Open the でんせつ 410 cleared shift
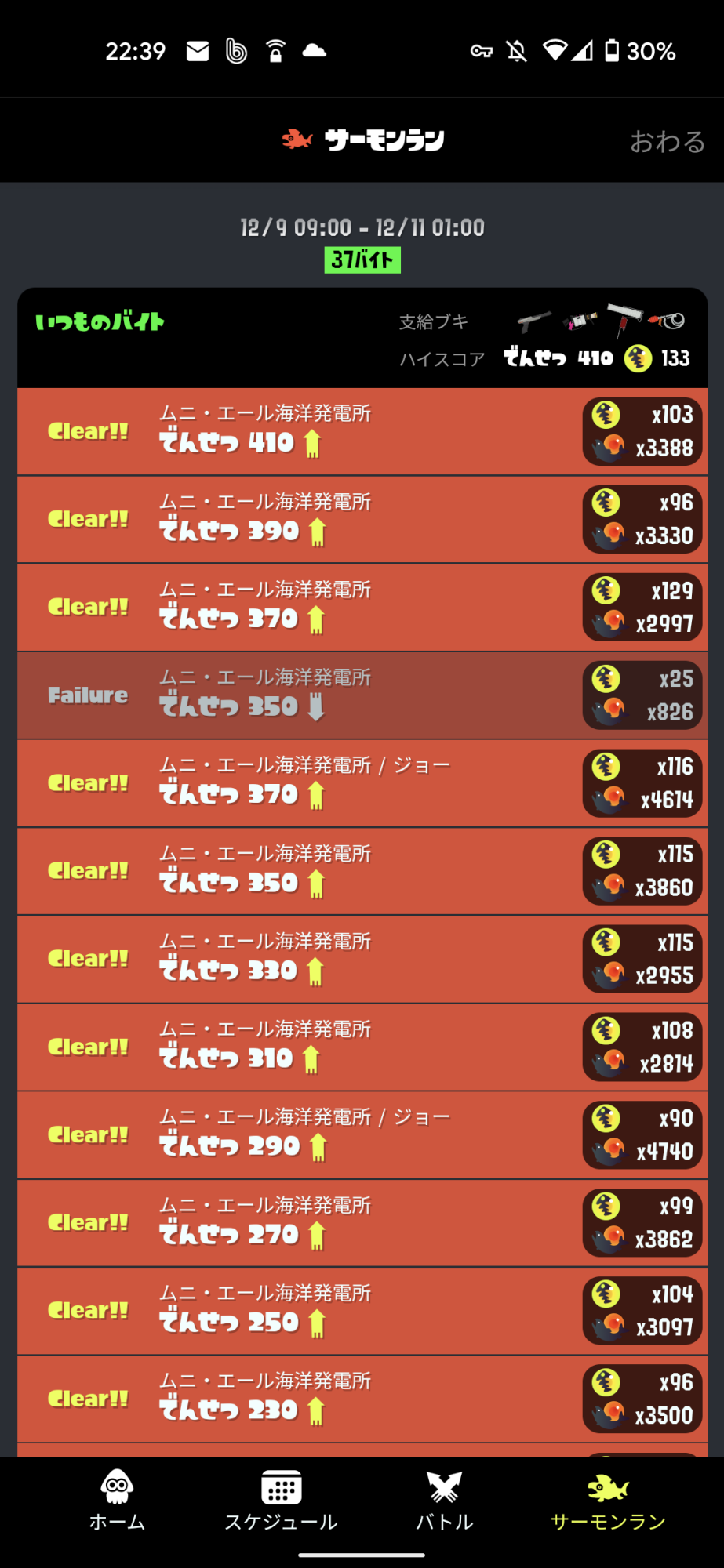The height and width of the screenshot is (1568, 724). click(x=362, y=431)
